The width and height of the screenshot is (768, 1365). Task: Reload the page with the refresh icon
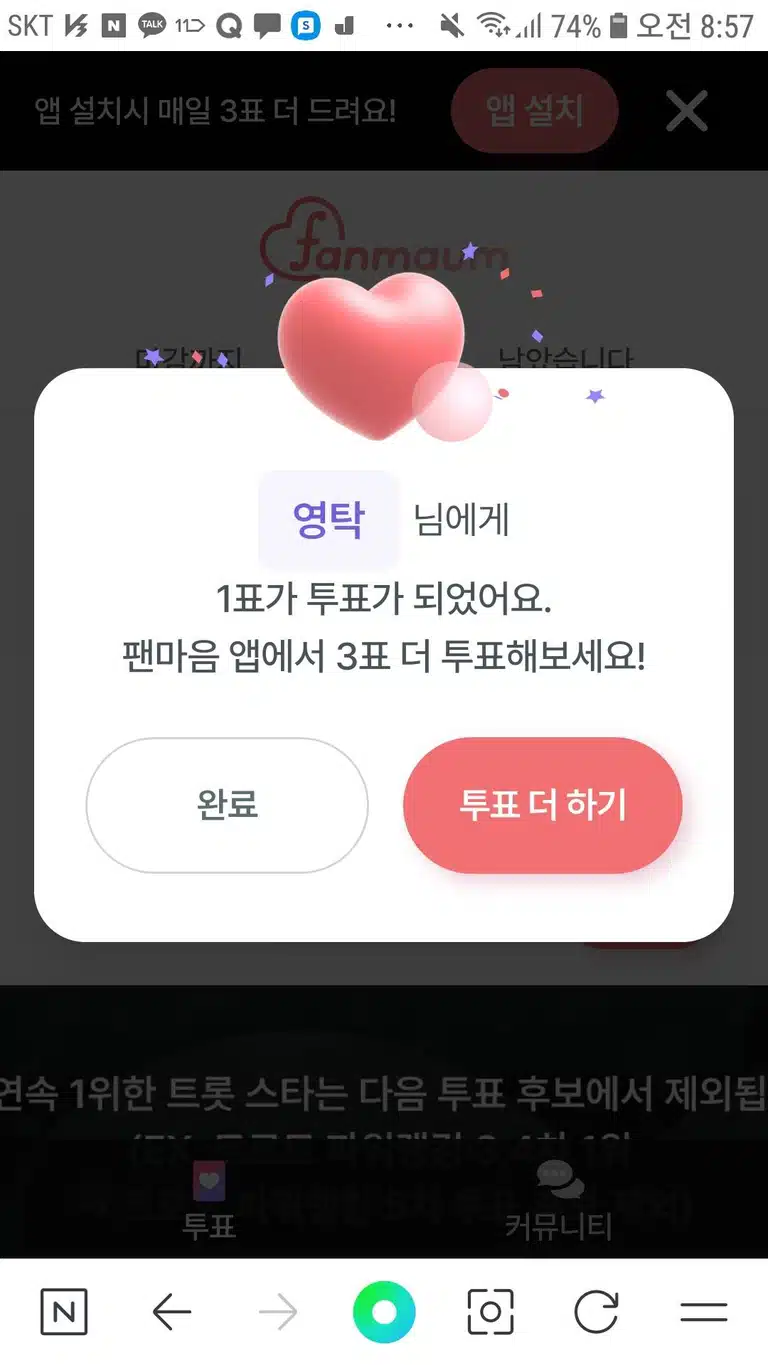pyautogui.click(x=596, y=1312)
